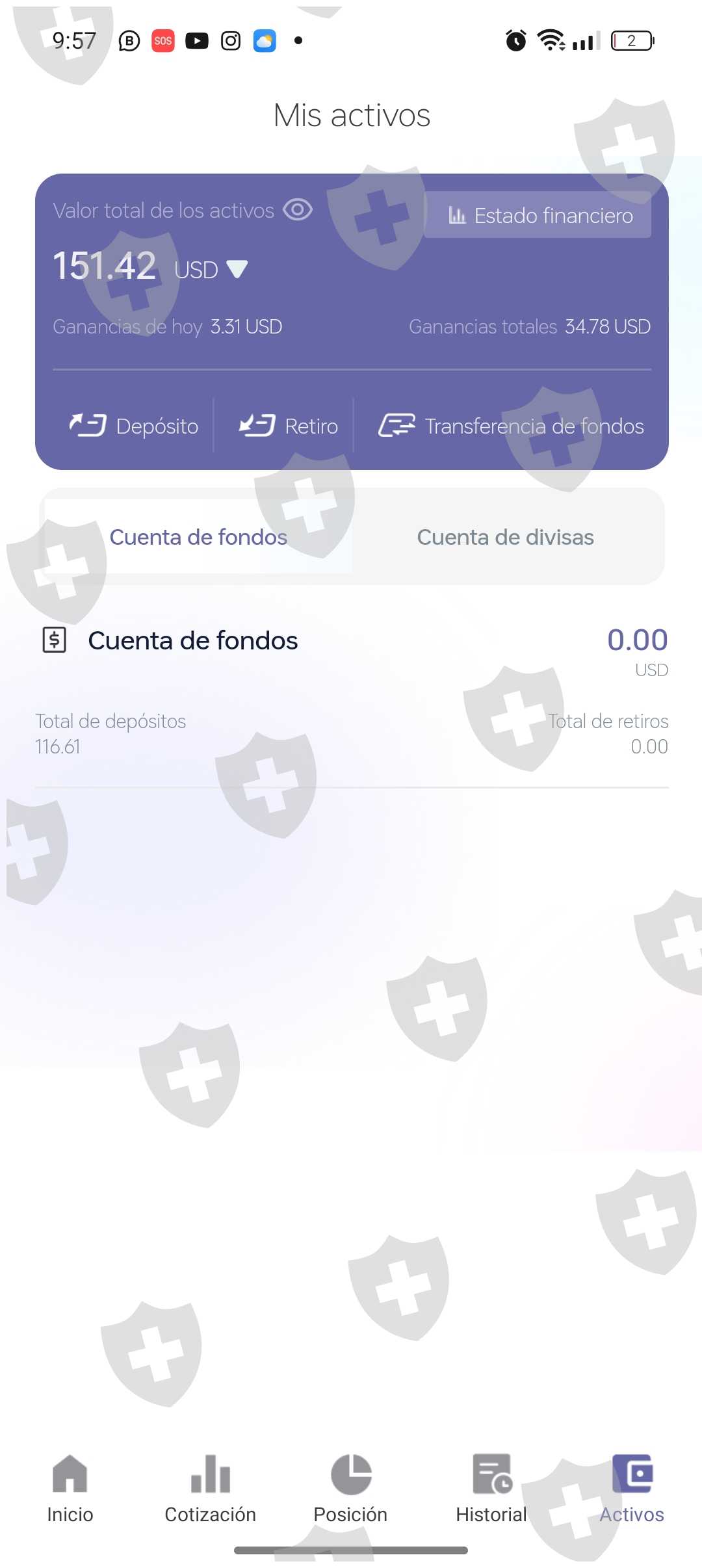Switch to Cuenta de fondos tab
Viewport: 702px width, 1568px height.
(x=198, y=537)
